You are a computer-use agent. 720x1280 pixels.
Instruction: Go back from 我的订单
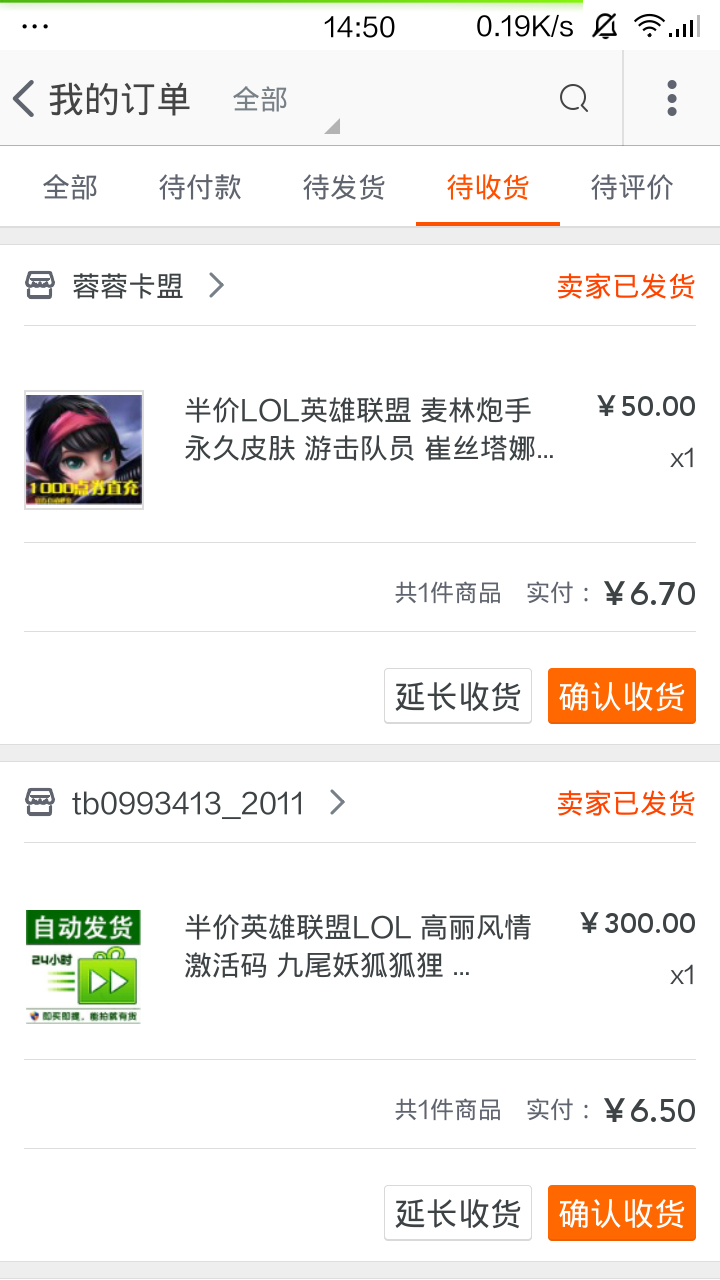26,99
